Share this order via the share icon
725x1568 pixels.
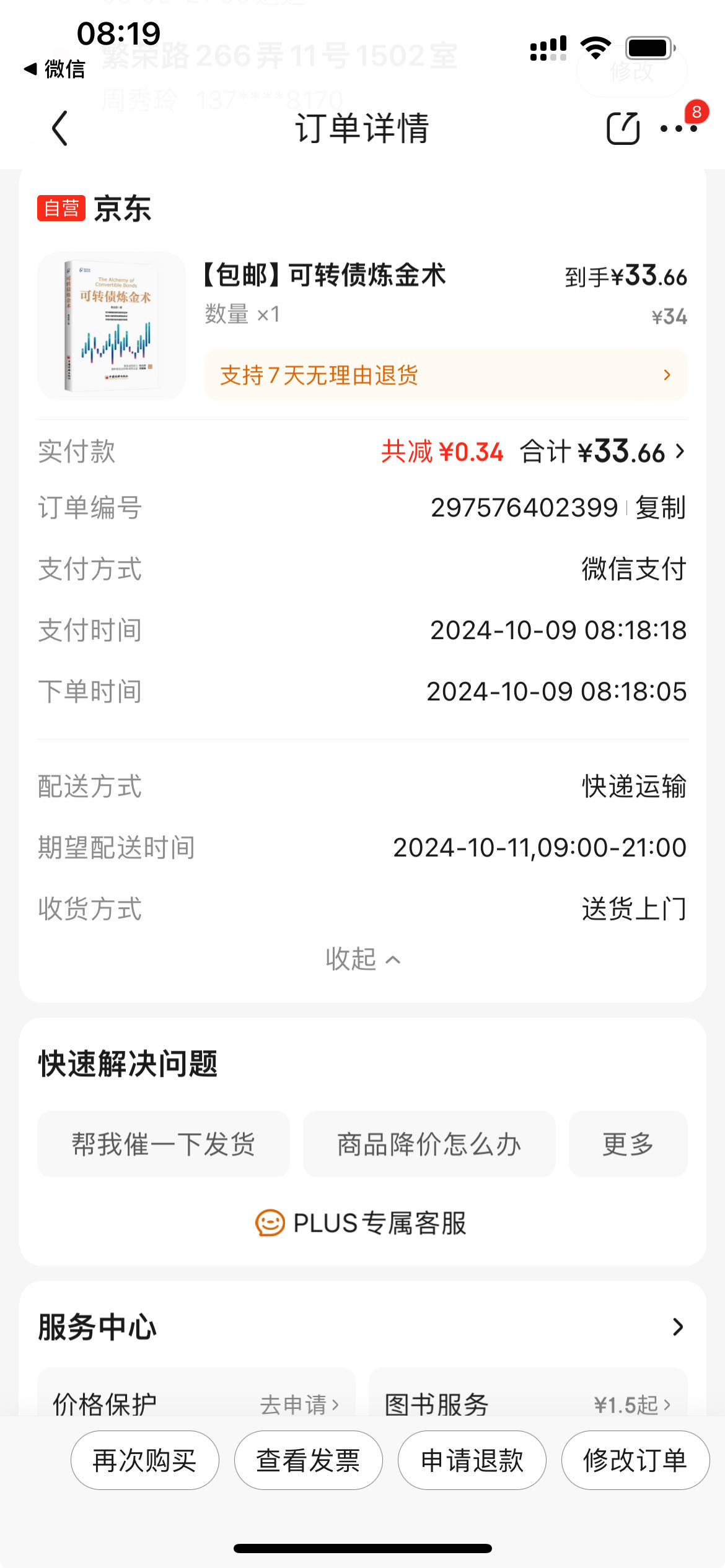pos(622,129)
